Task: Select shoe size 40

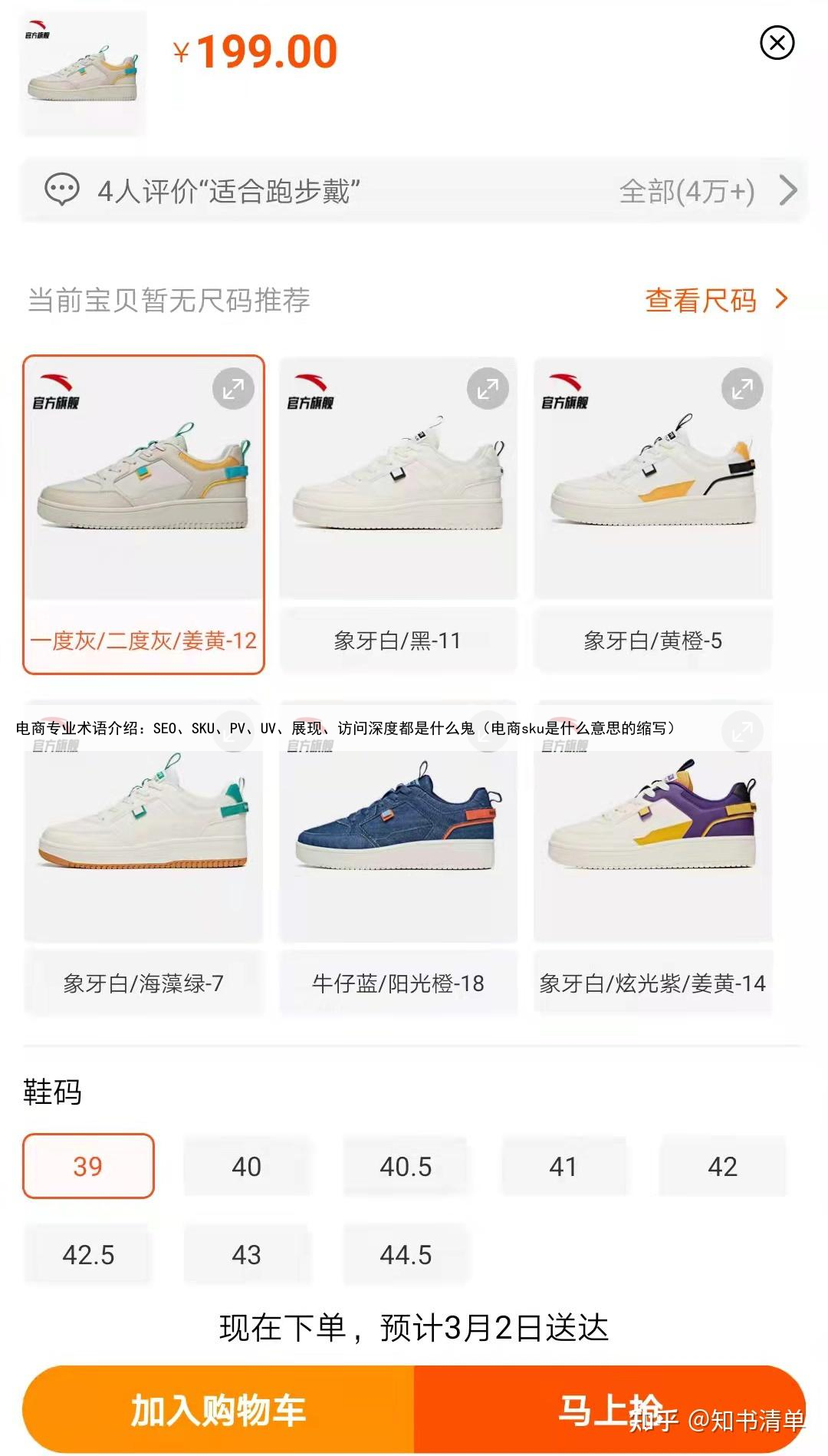Action: coord(247,1167)
